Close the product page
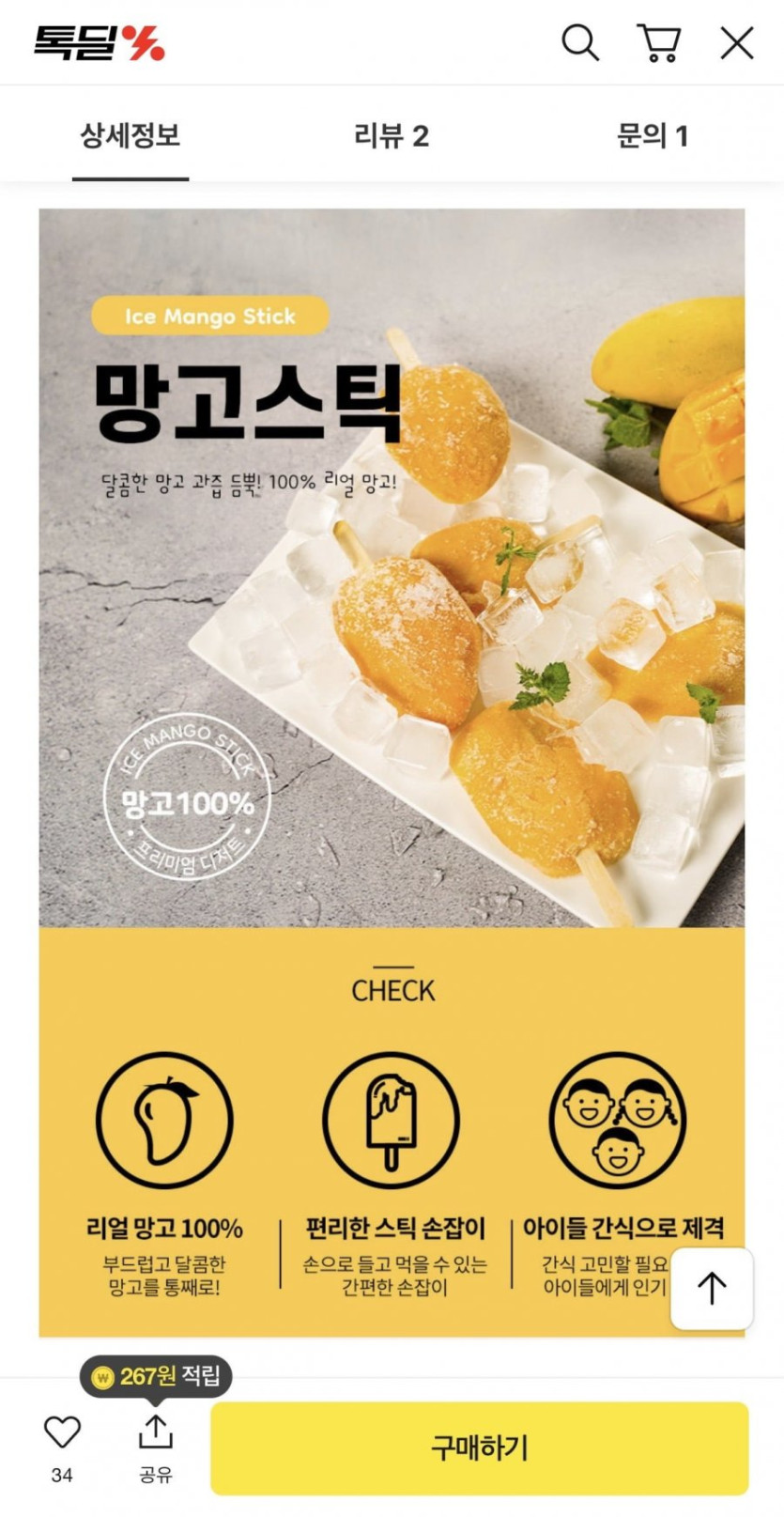This screenshot has width=784, height=1517. (x=737, y=43)
